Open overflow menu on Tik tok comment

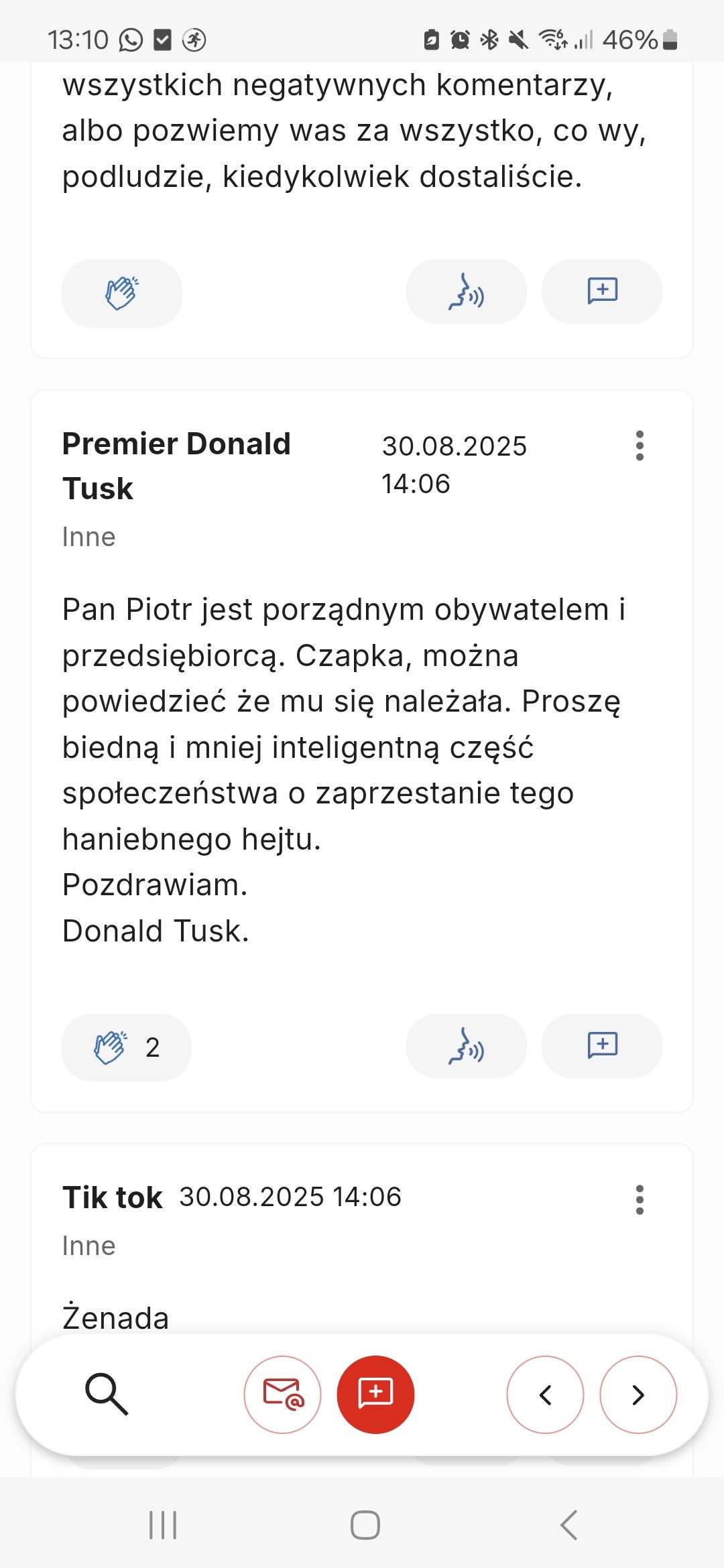click(x=640, y=1199)
